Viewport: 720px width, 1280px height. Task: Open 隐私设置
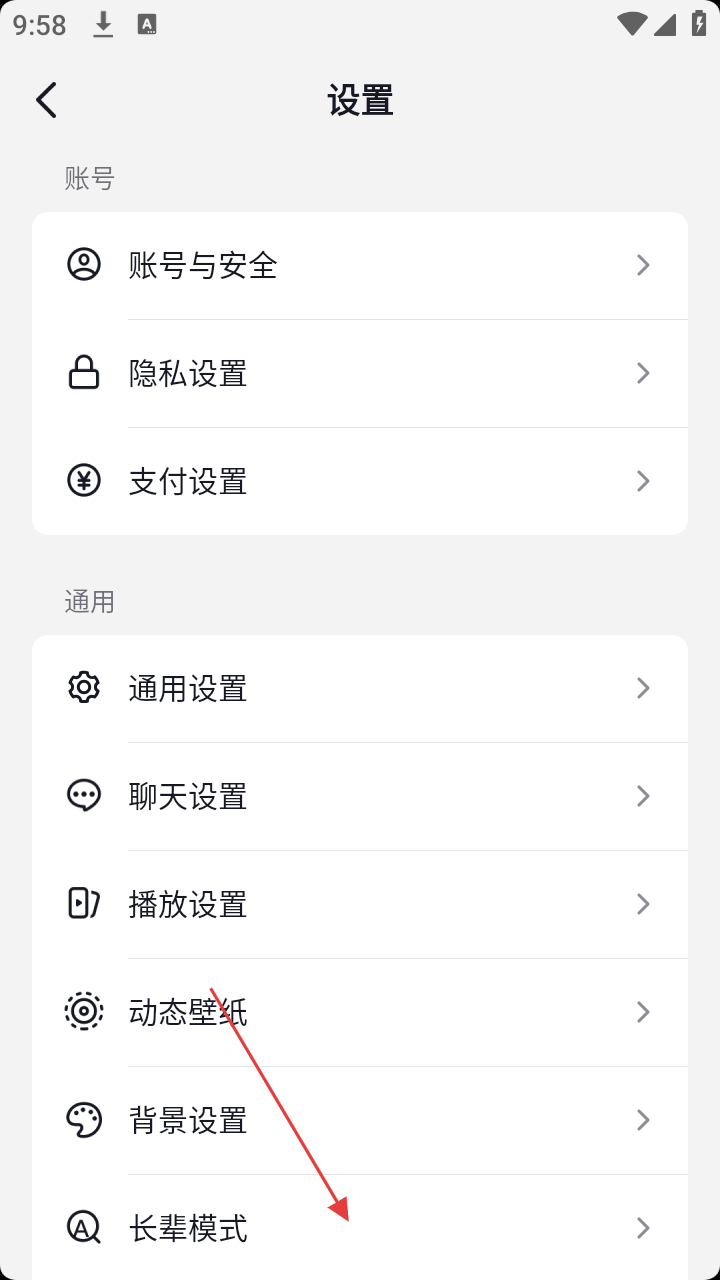(x=360, y=374)
